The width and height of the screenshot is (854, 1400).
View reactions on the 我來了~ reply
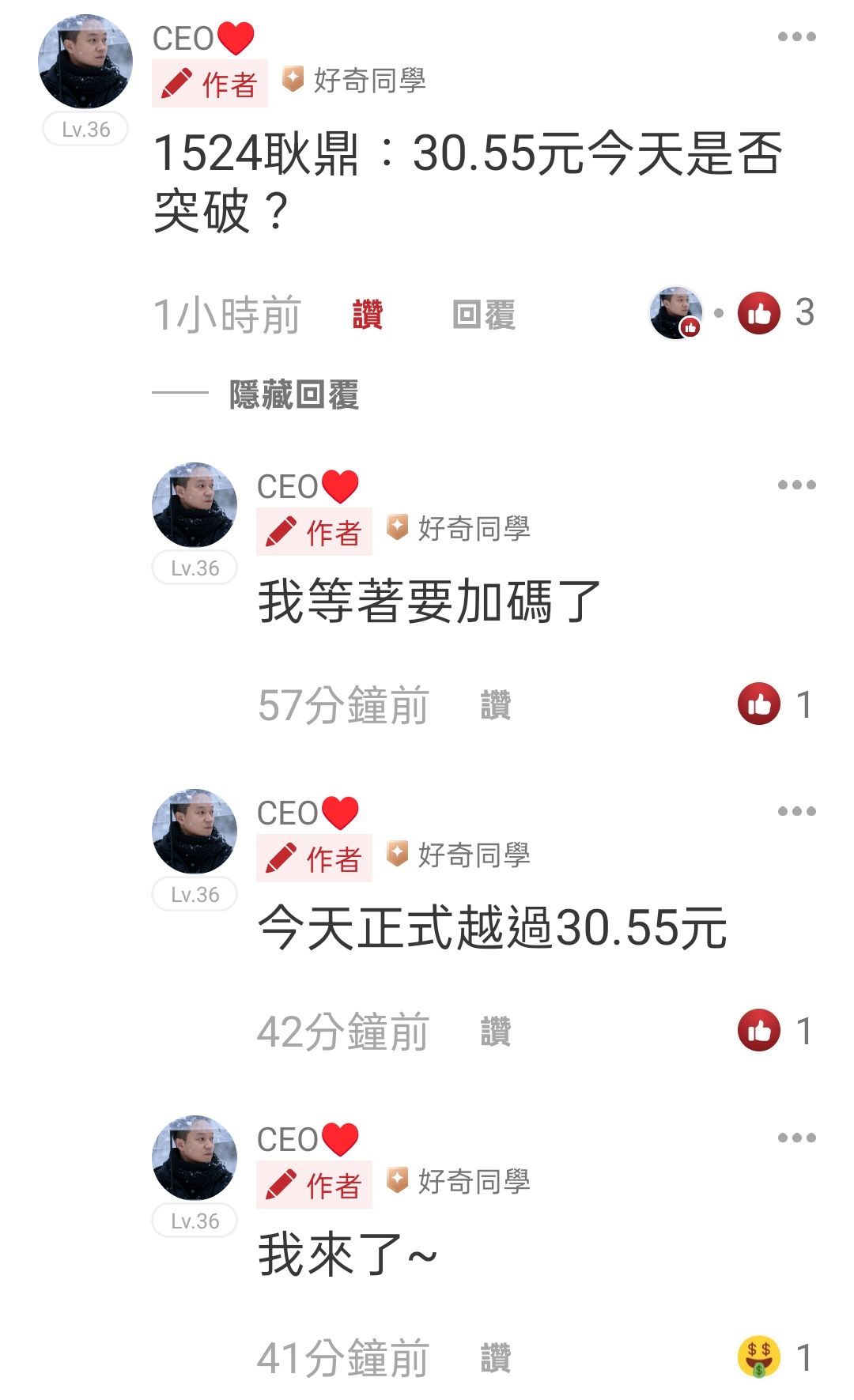775,1357
